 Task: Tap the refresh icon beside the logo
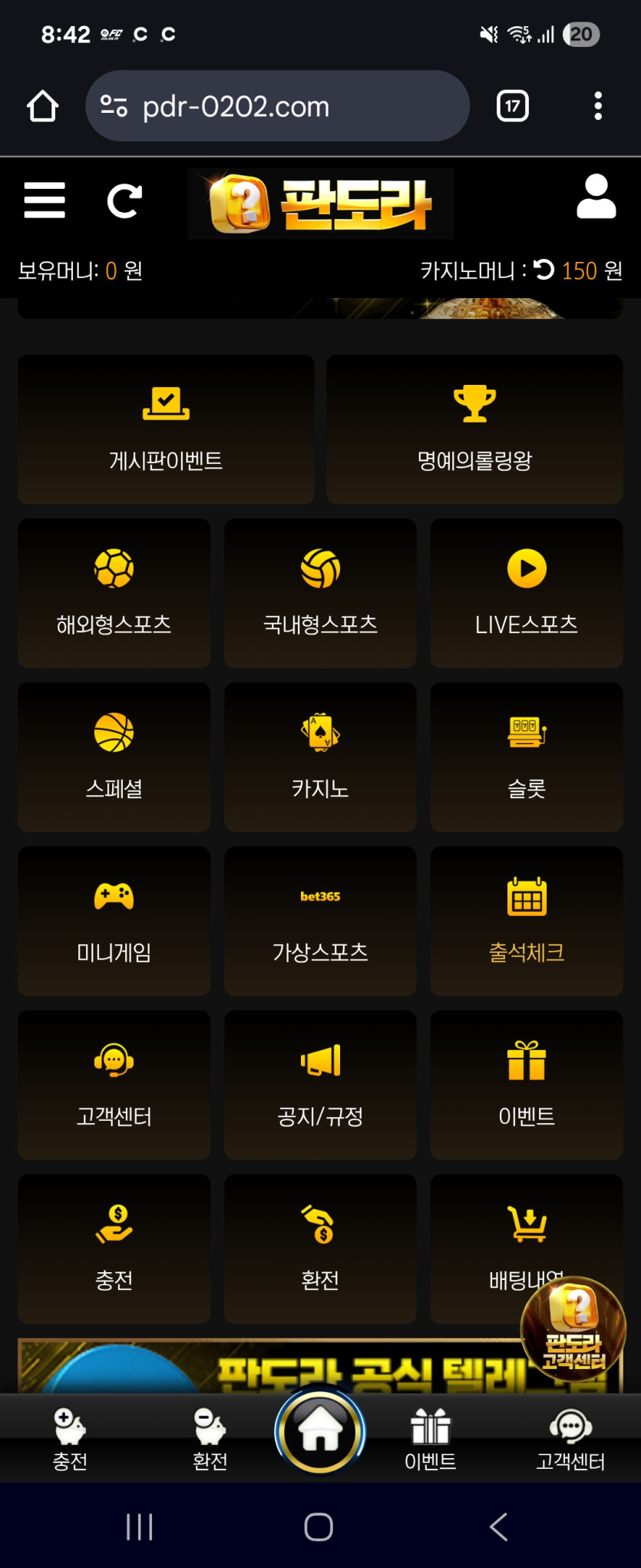pos(124,201)
